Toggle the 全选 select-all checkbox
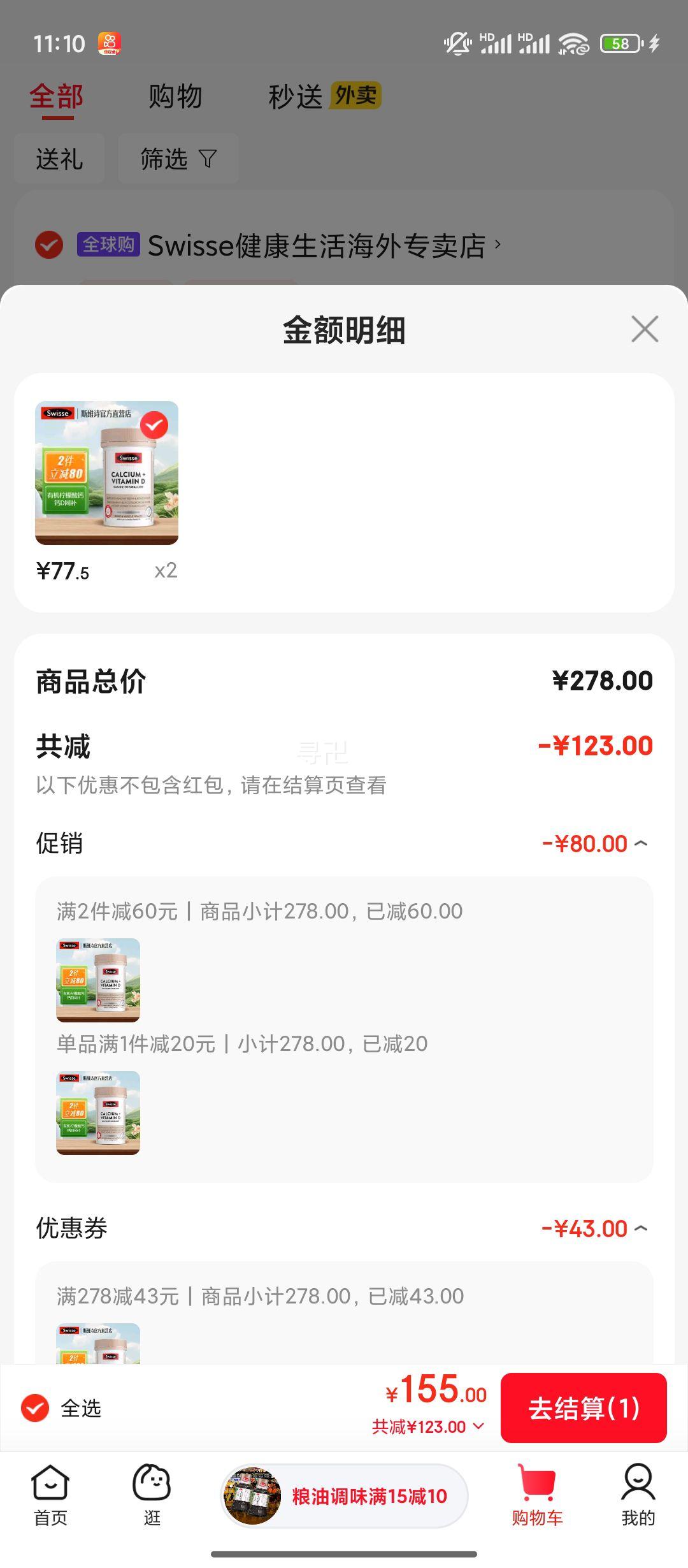The width and height of the screenshot is (688, 1568). tap(36, 1408)
